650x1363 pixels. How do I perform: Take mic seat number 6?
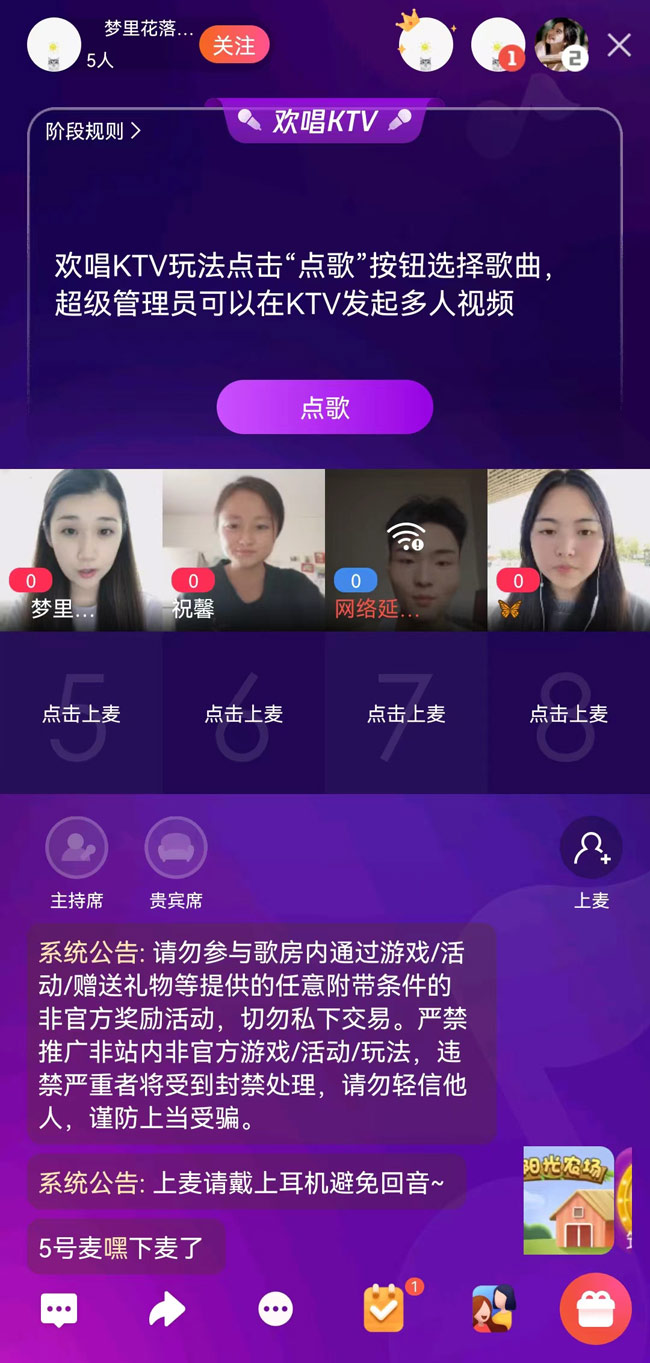point(243,713)
